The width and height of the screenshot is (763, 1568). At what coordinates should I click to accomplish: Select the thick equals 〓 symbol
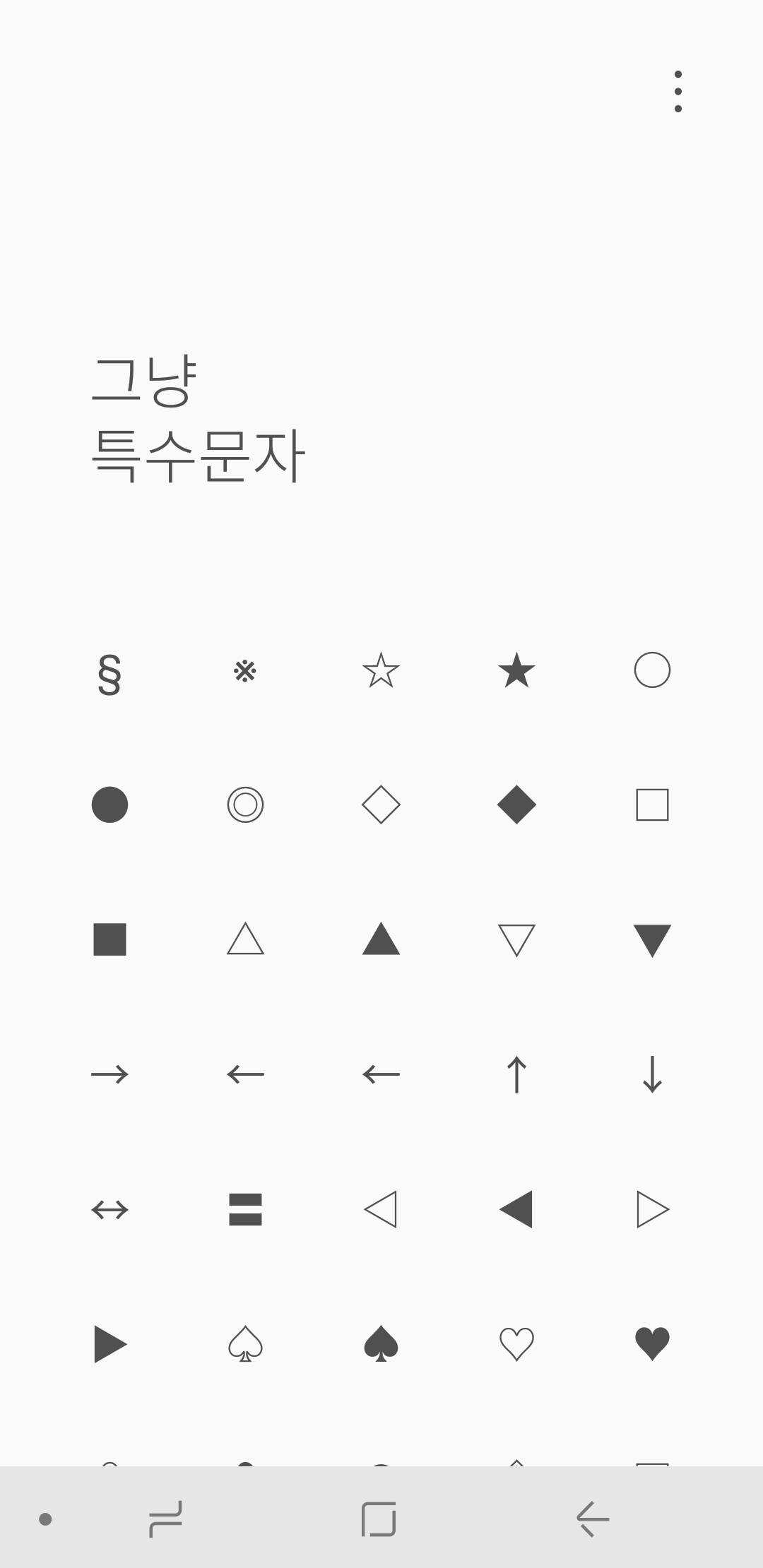click(245, 1209)
